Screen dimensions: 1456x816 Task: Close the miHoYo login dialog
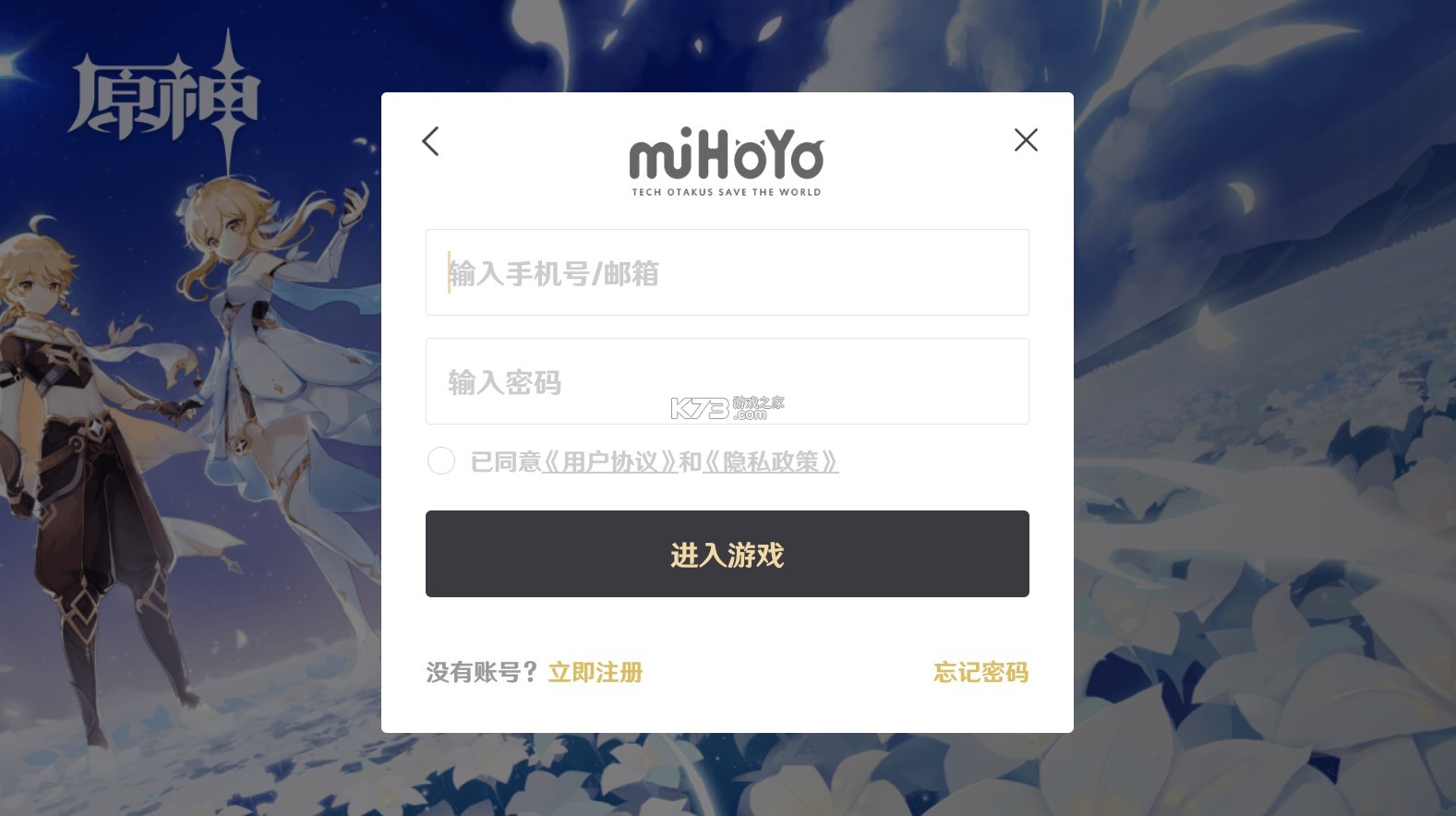[x=1026, y=140]
